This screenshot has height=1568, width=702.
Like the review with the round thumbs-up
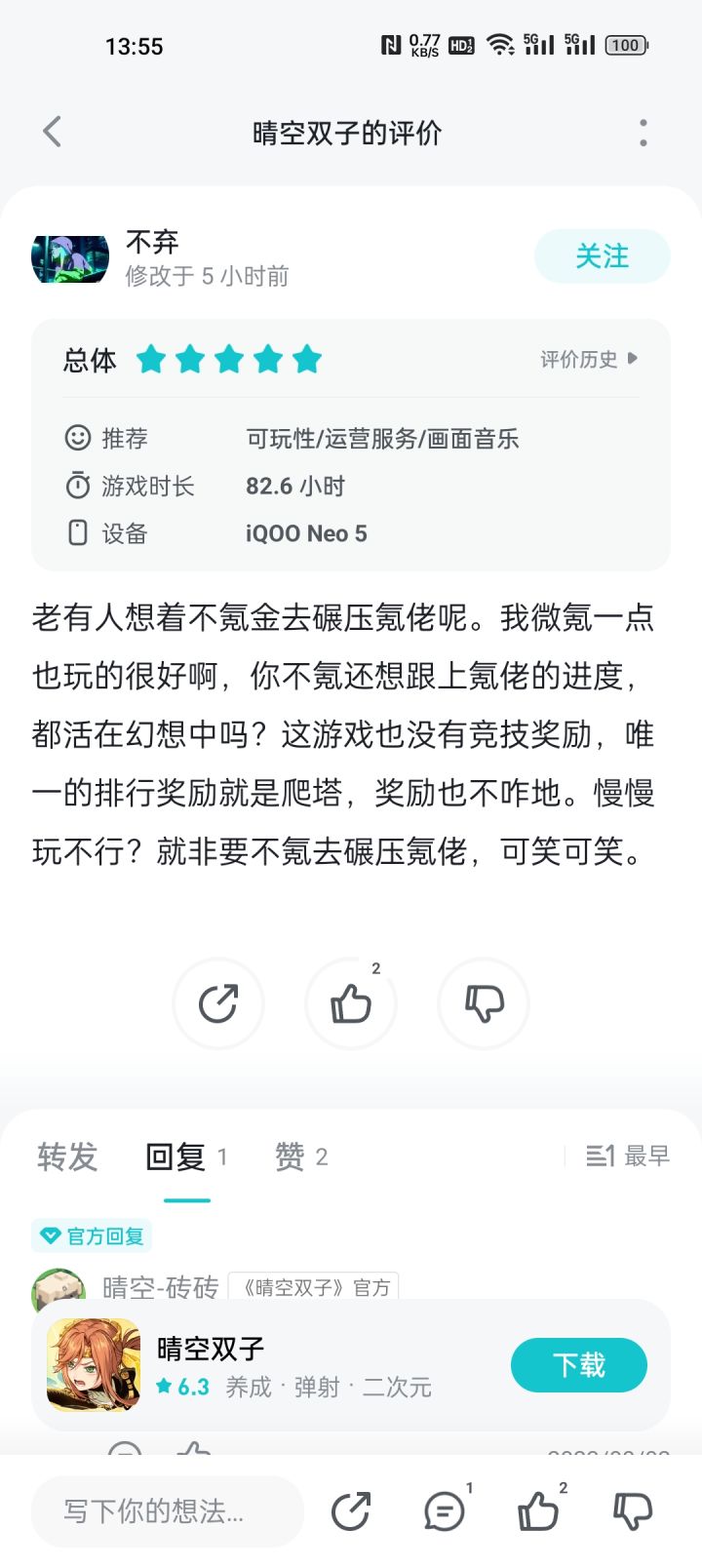(x=351, y=1003)
